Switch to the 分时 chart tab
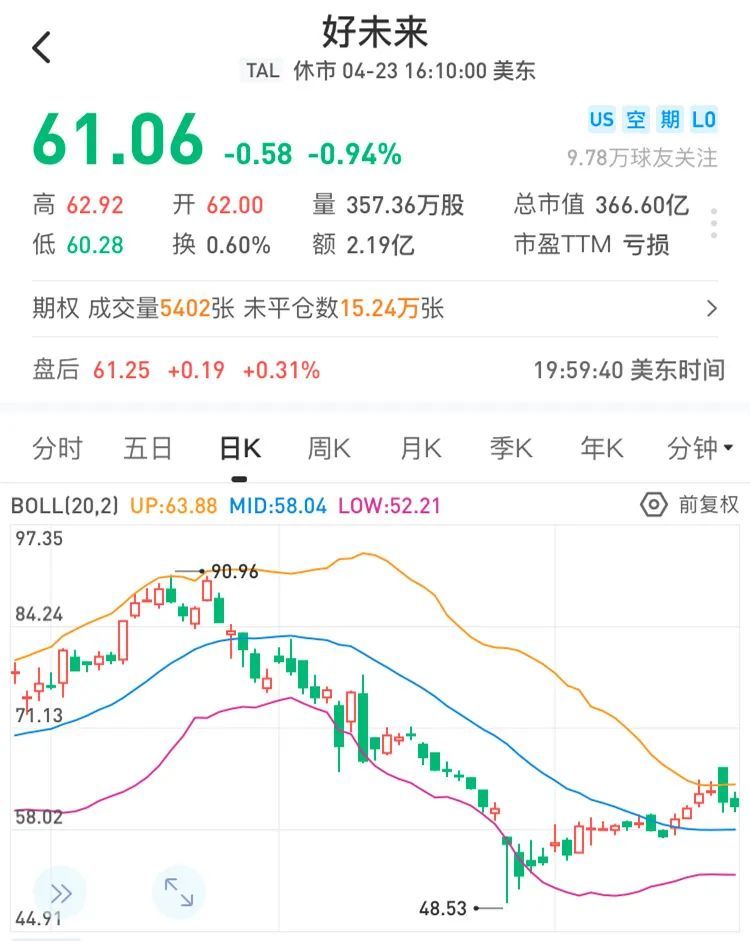 pos(57,449)
